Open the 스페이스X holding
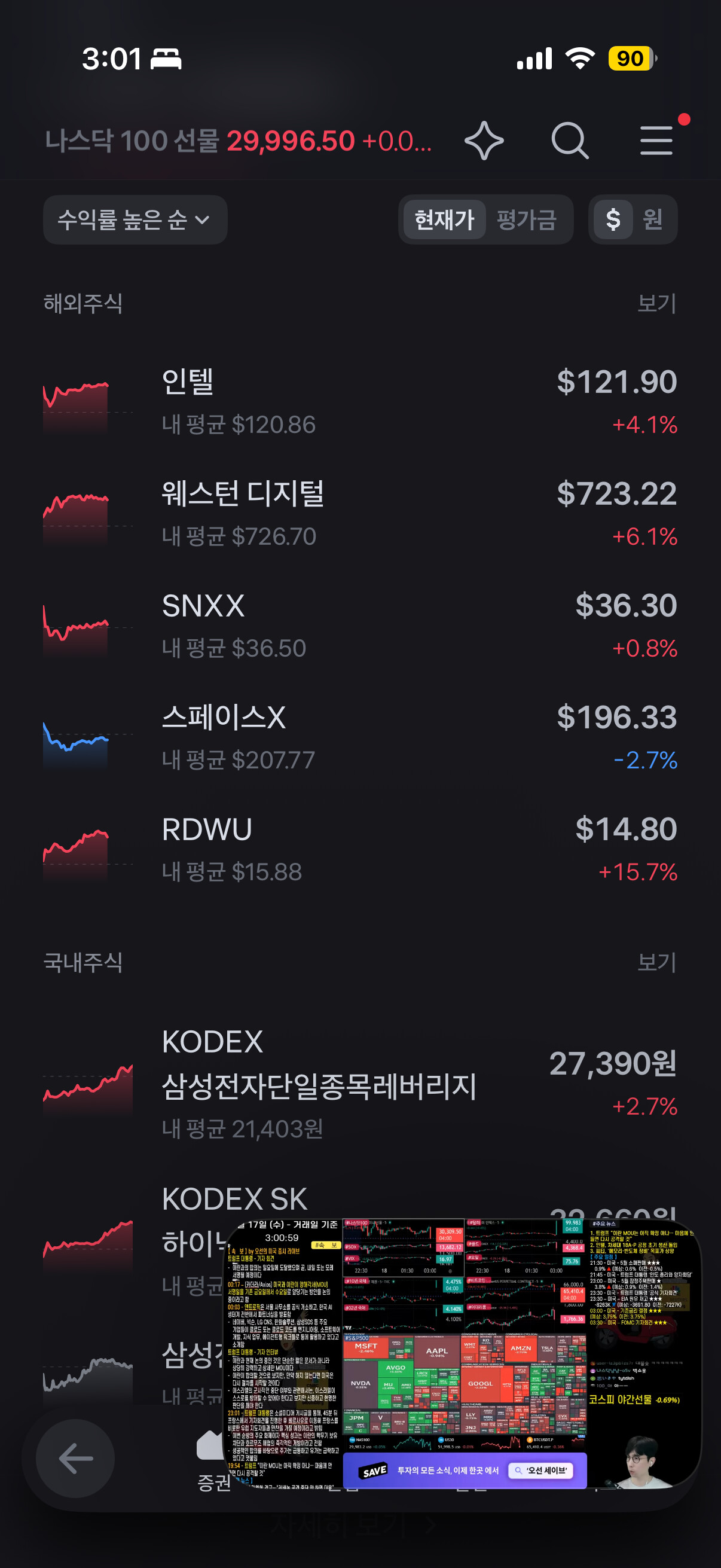This screenshot has width=721, height=1568. pyautogui.click(x=360, y=738)
